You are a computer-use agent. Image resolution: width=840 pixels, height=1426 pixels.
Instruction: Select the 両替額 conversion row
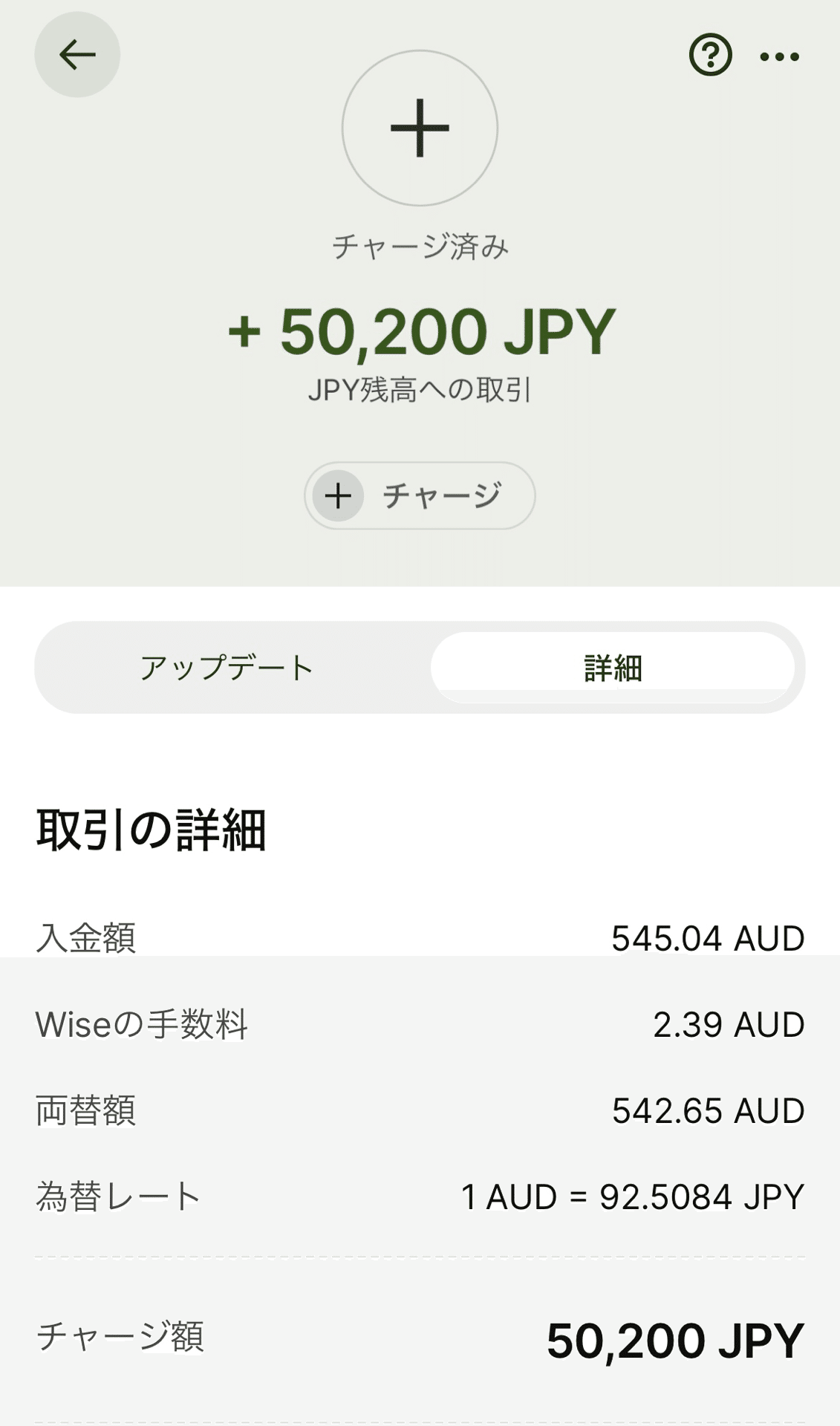coord(420,1110)
